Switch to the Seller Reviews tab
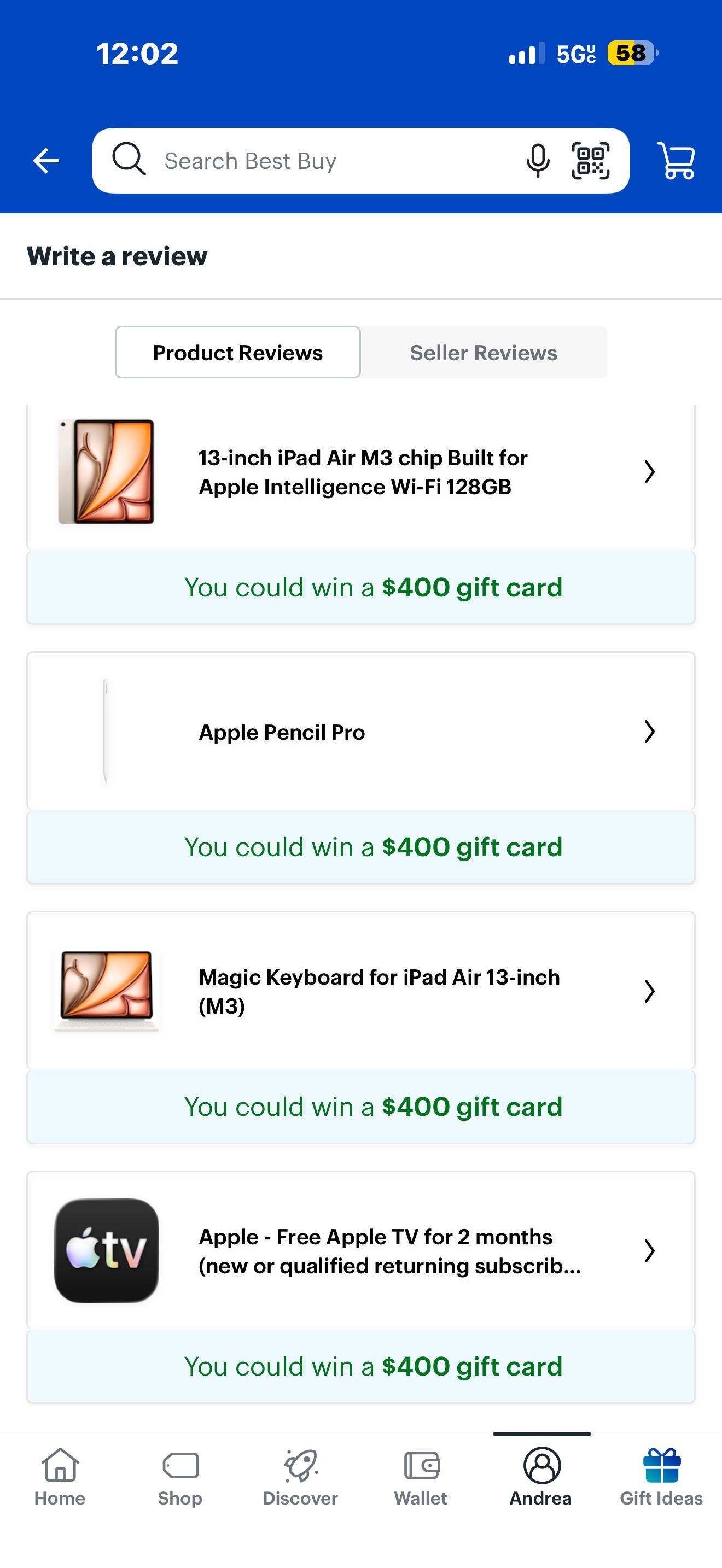Viewport: 722px width, 1568px height. click(x=484, y=353)
